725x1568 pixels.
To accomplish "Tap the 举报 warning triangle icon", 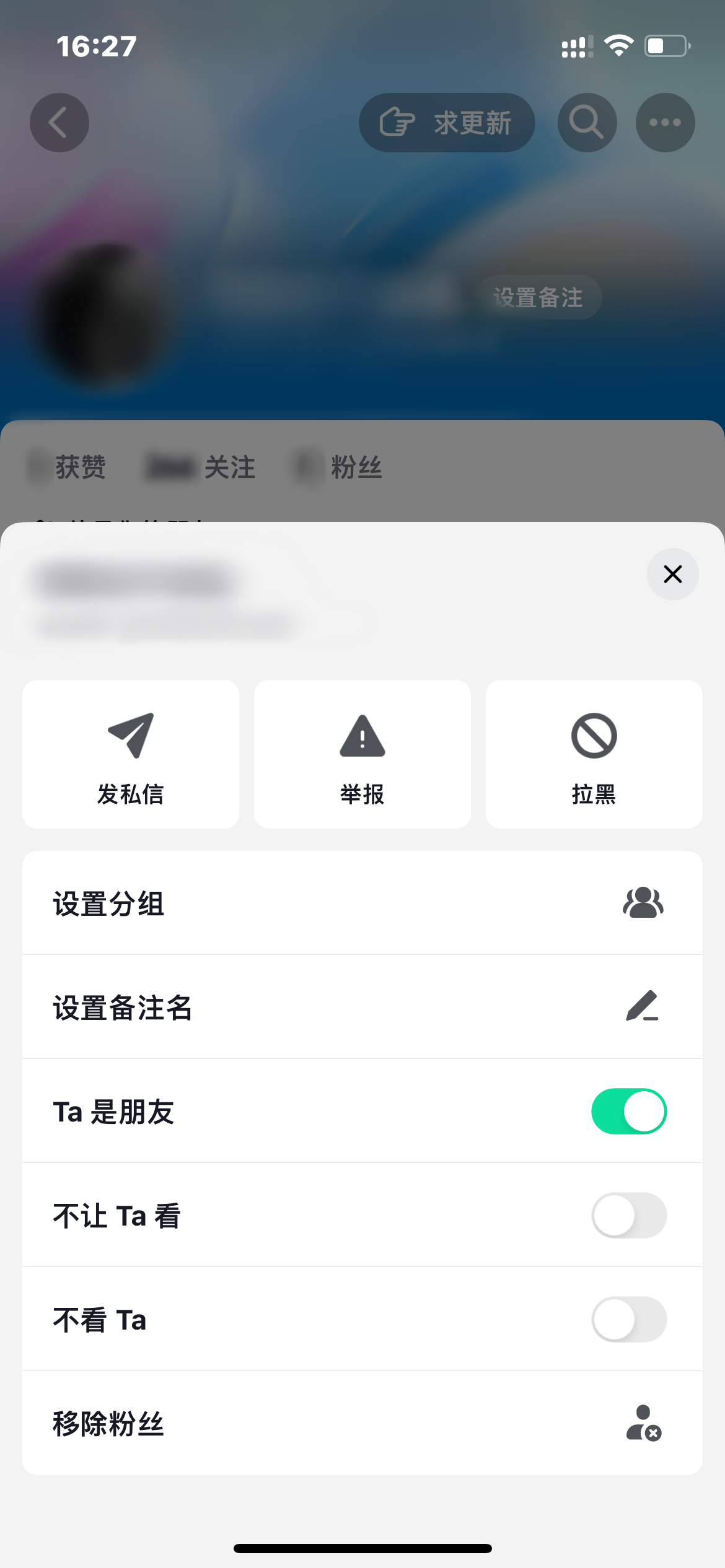I will click(x=362, y=737).
